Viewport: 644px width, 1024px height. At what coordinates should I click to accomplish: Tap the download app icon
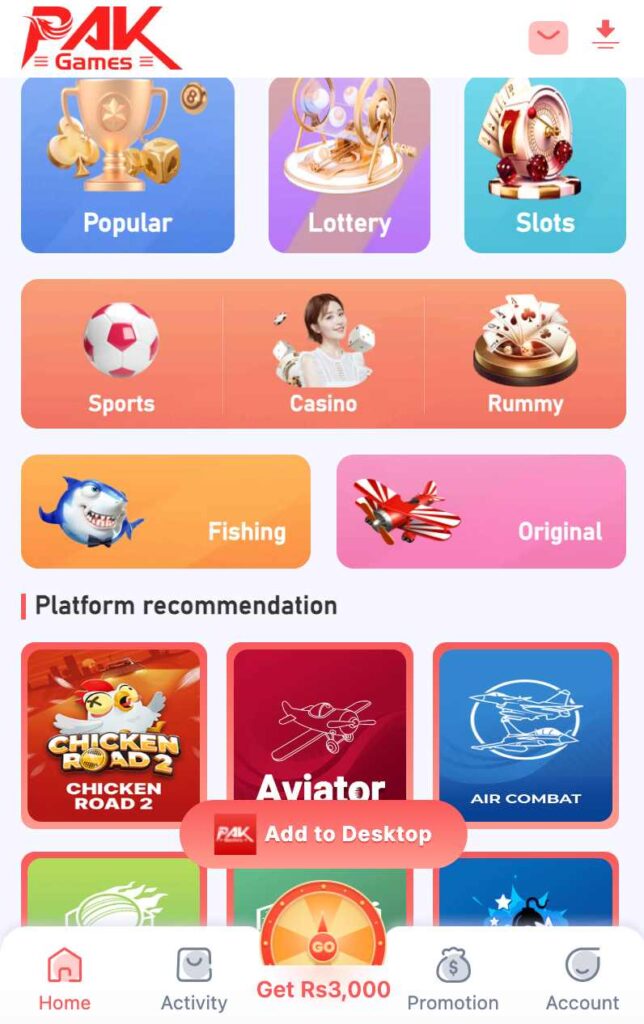(x=605, y=36)
